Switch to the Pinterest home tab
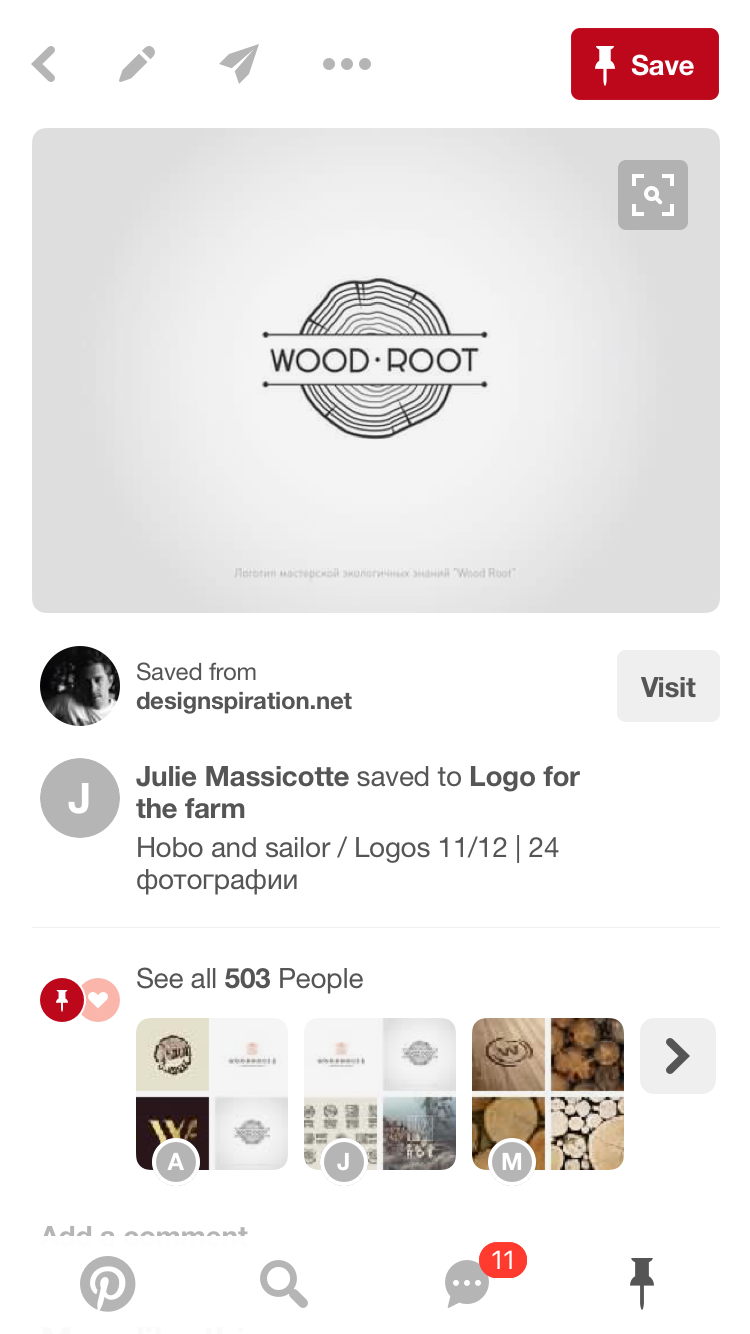Viewport: 750px width, 1334px height. point(108,1283)
